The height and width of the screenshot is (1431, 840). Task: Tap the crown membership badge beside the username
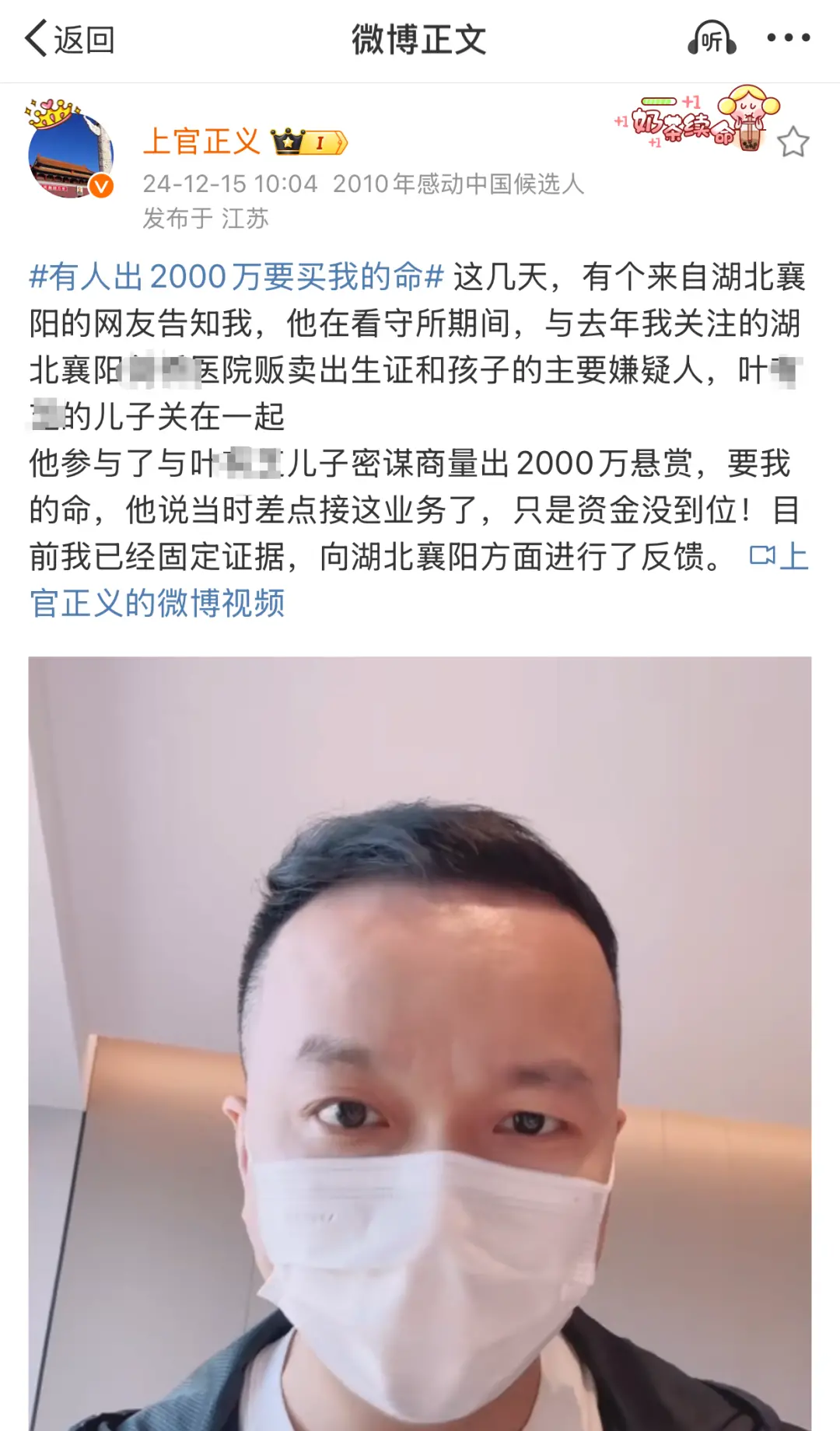click(308, 142)
